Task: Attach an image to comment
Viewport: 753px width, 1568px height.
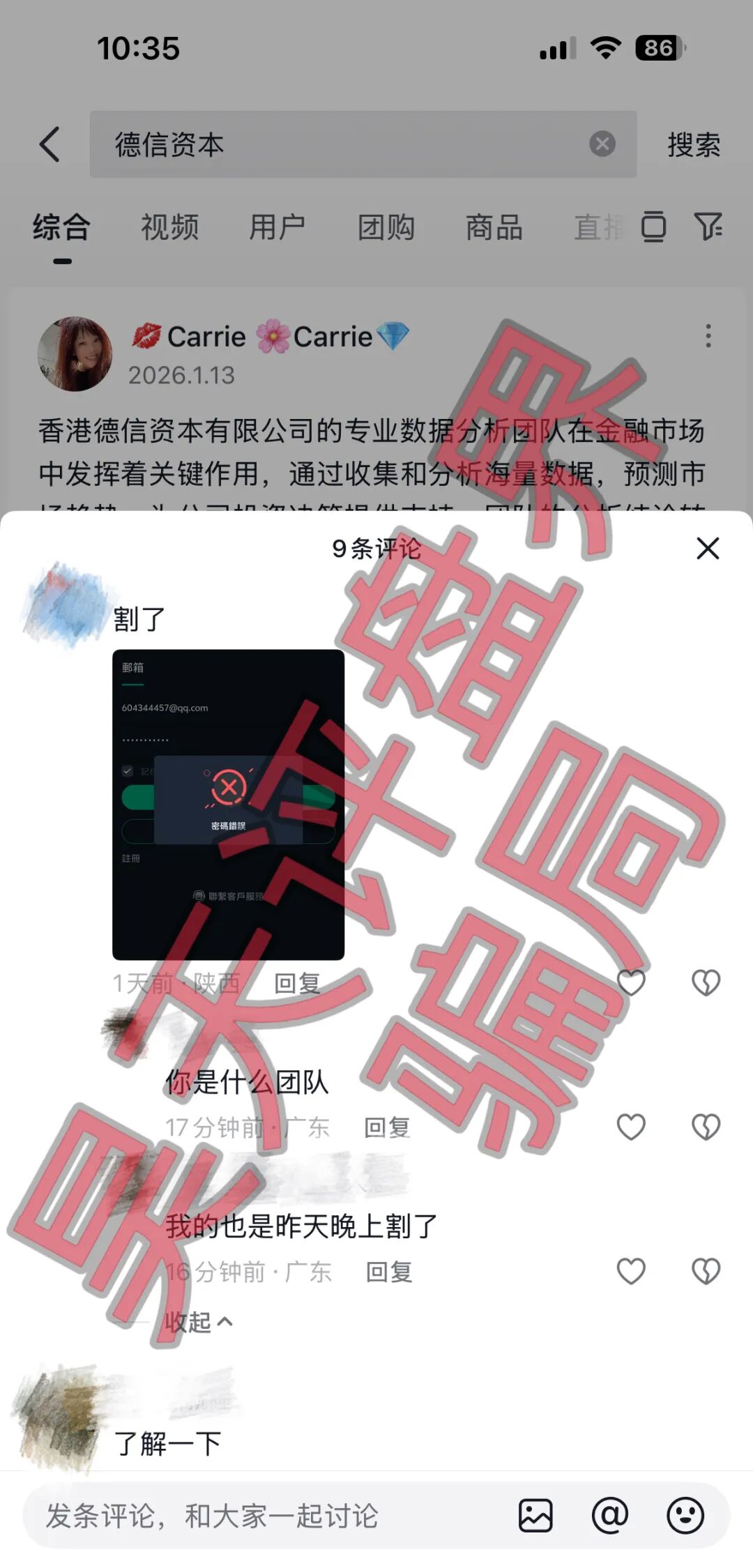Action: click(535, 1516)
